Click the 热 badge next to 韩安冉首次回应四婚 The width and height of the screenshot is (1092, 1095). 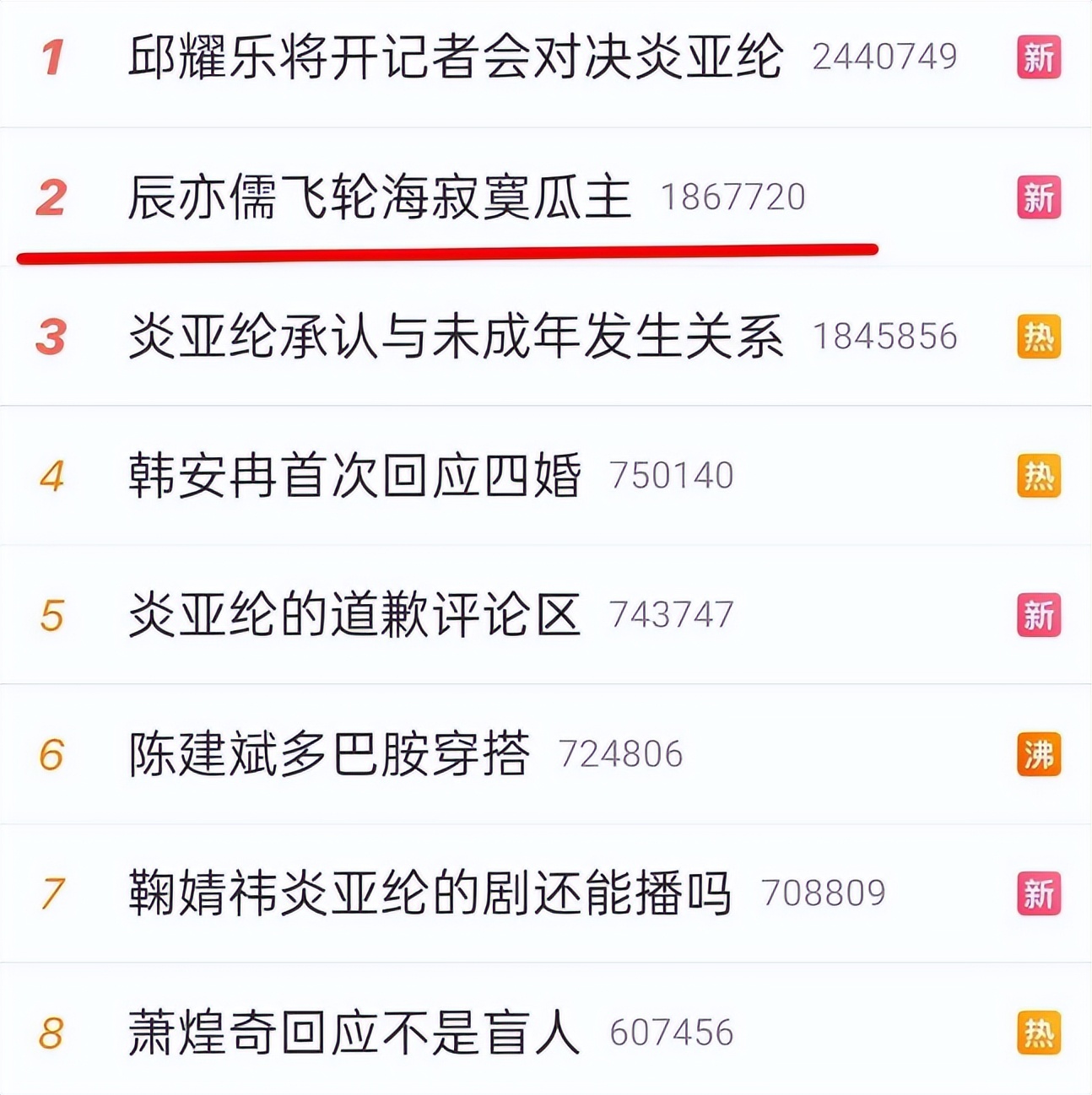pos(1038,474)
